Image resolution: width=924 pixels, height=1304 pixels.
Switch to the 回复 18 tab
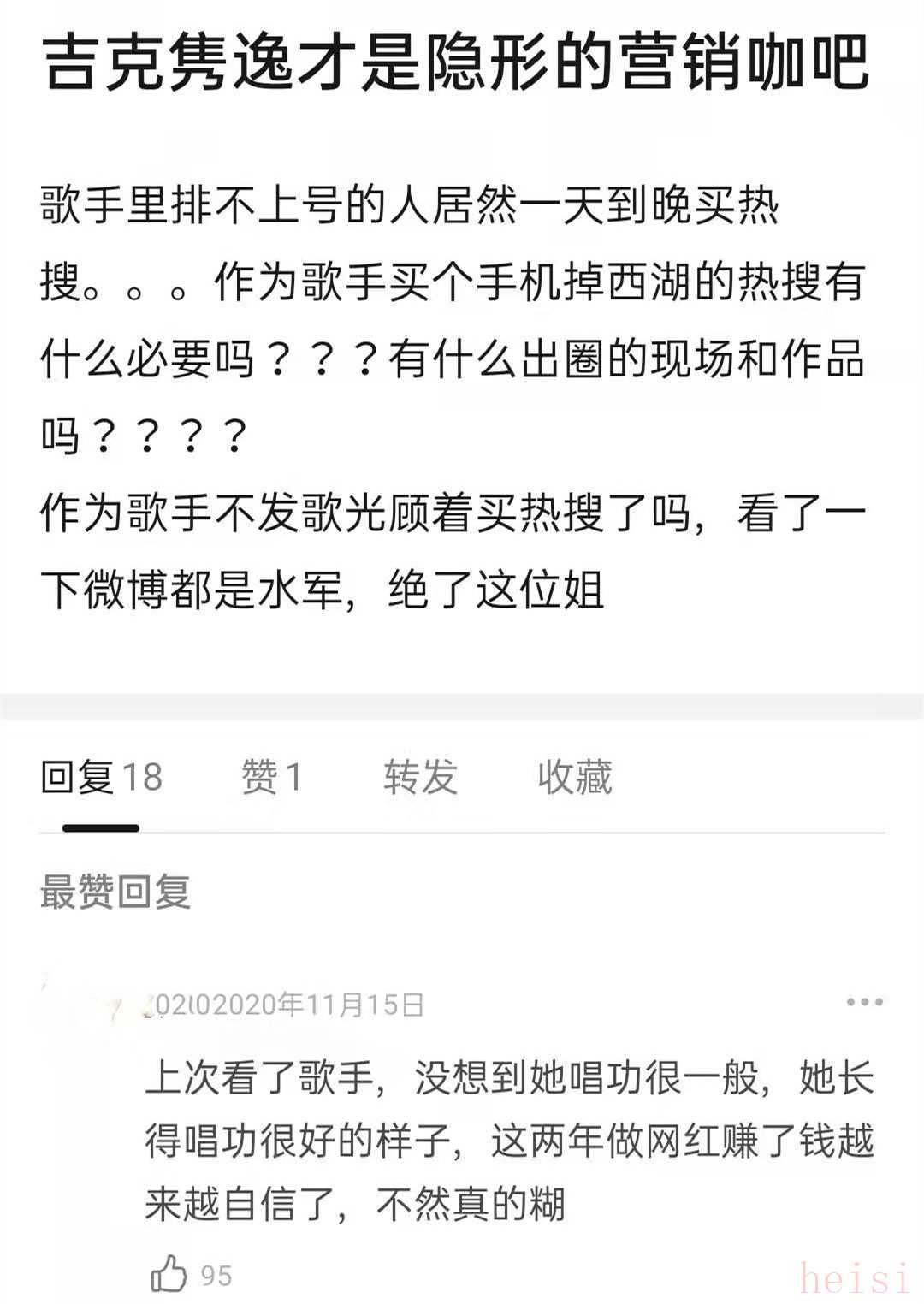click(x=101, y=777)
